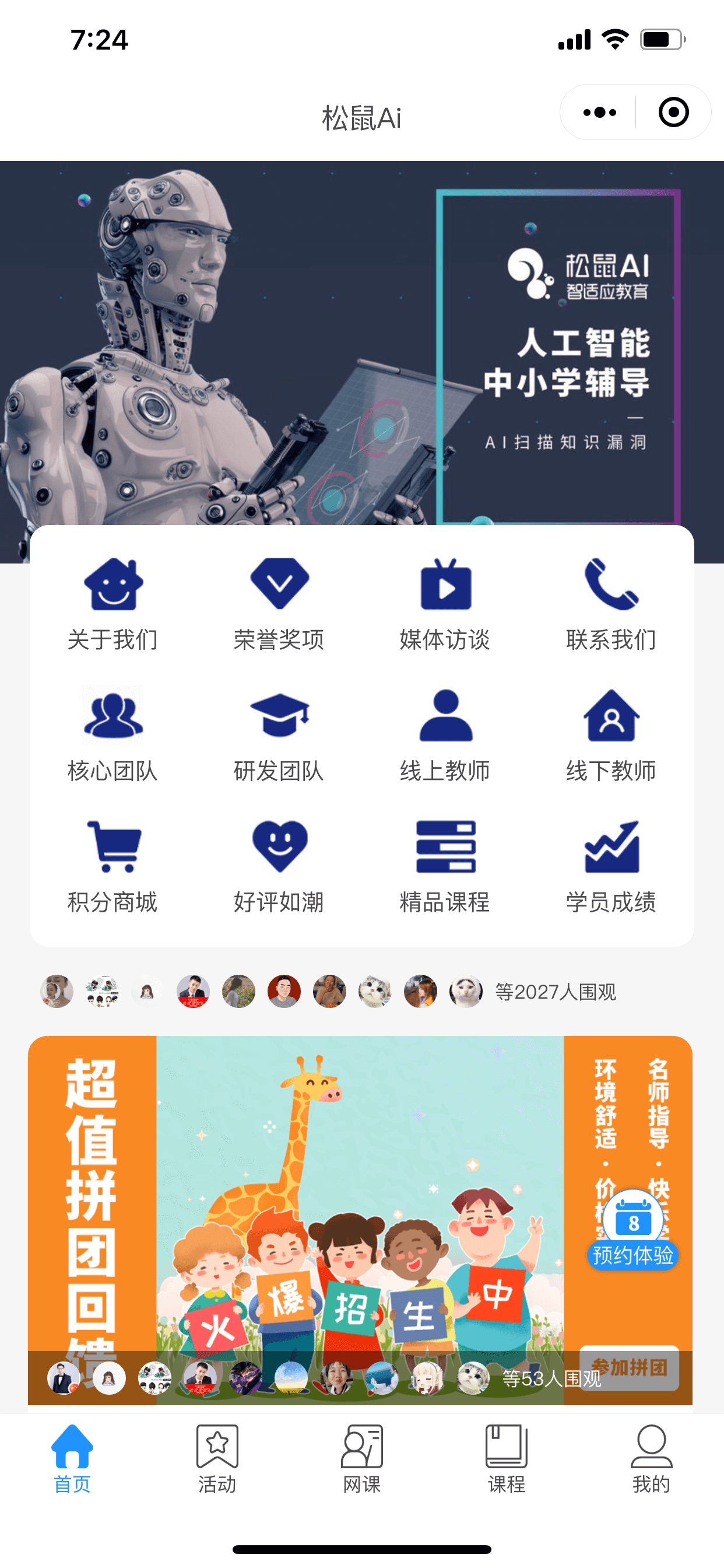View 线下教师 list
This screenshot has width=724, height=1568.
tap(611, 734)
